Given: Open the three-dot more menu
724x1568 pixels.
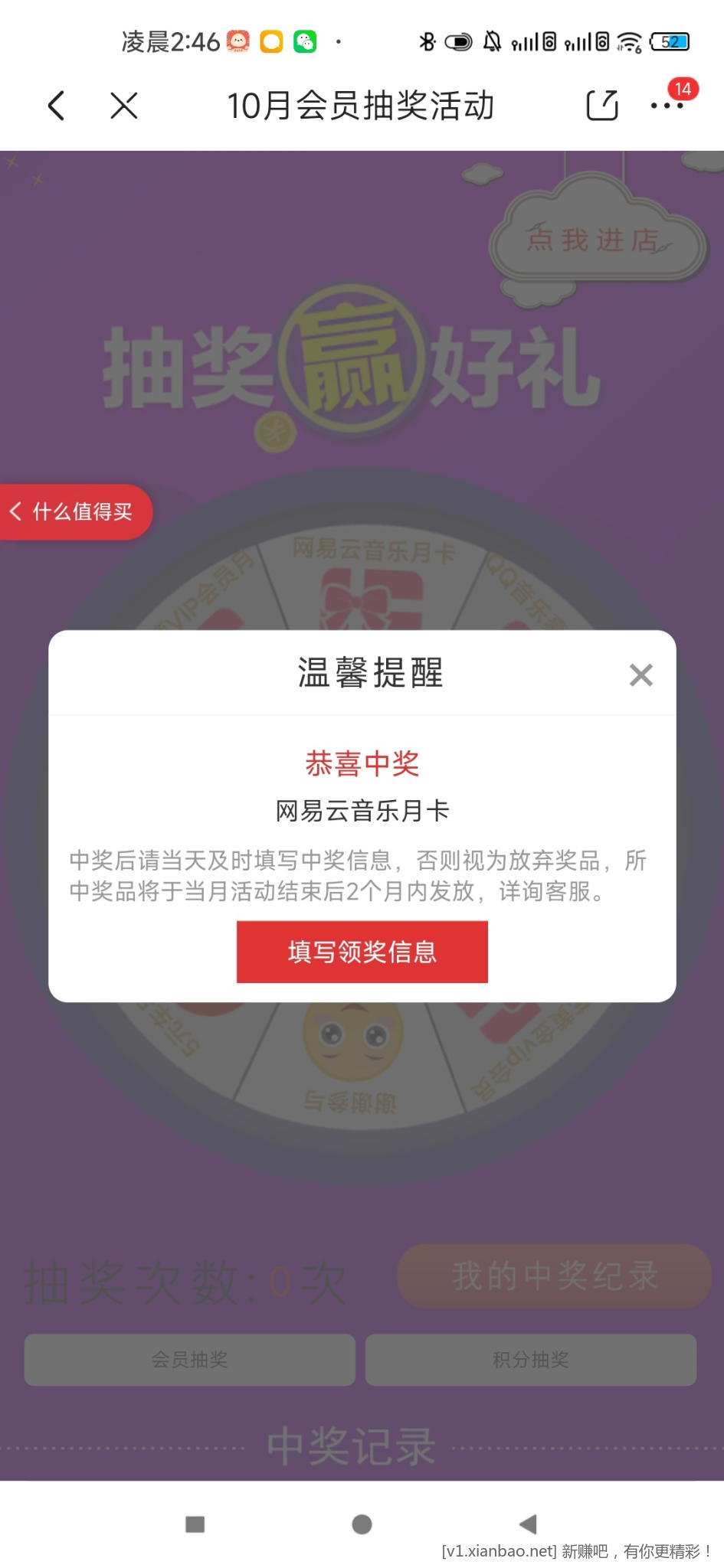Looking at the screenshot, I should coord(667,106).
